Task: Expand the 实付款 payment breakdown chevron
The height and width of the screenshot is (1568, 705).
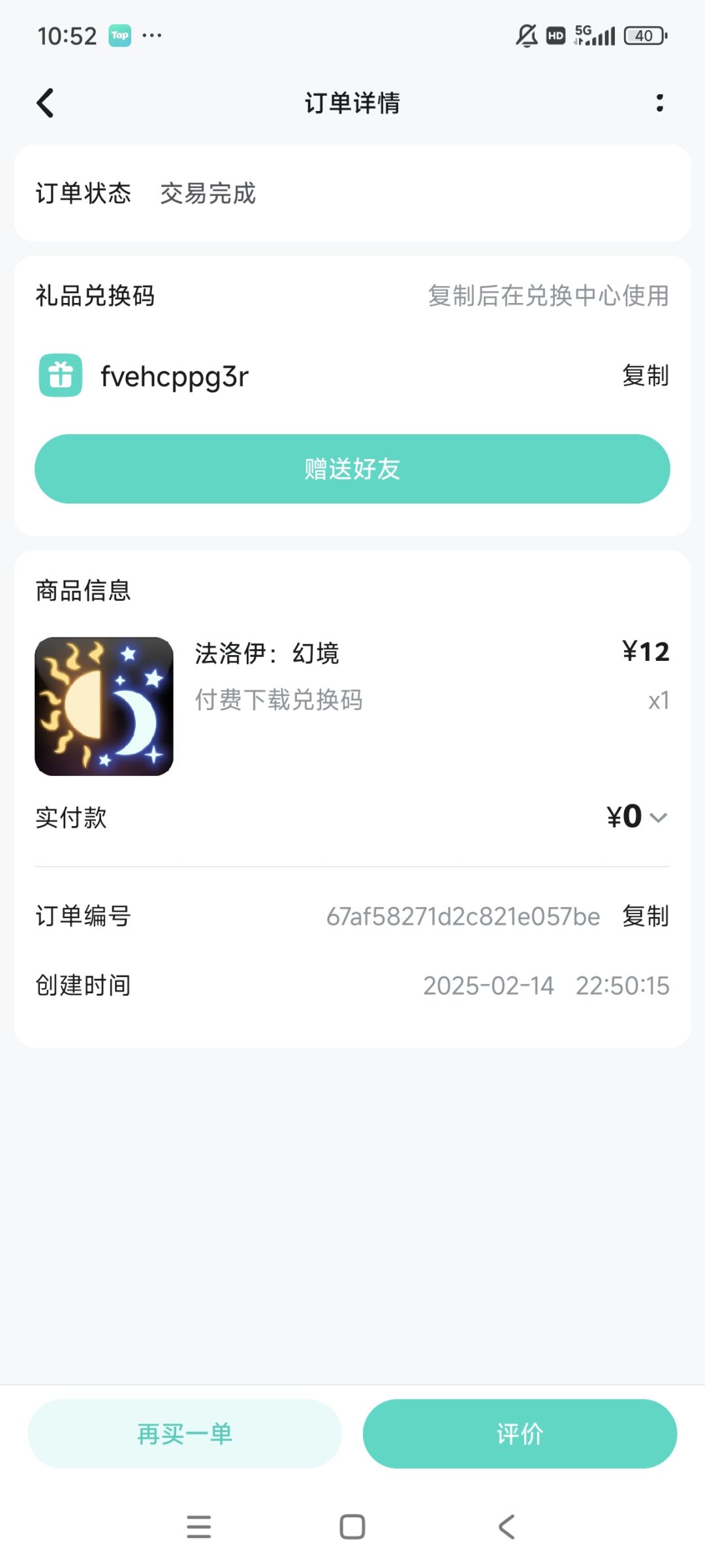Action: coord(659,818)
